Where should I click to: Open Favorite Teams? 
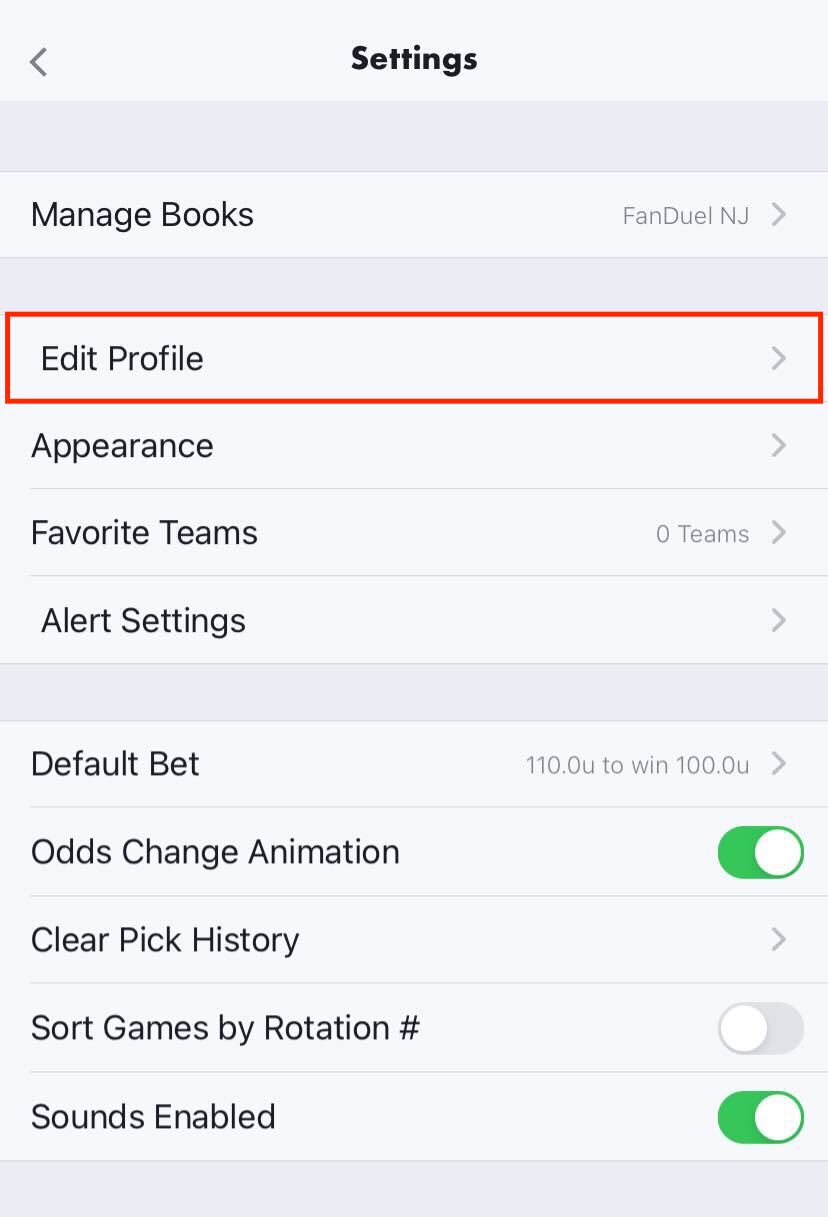[x=414, y=533]
